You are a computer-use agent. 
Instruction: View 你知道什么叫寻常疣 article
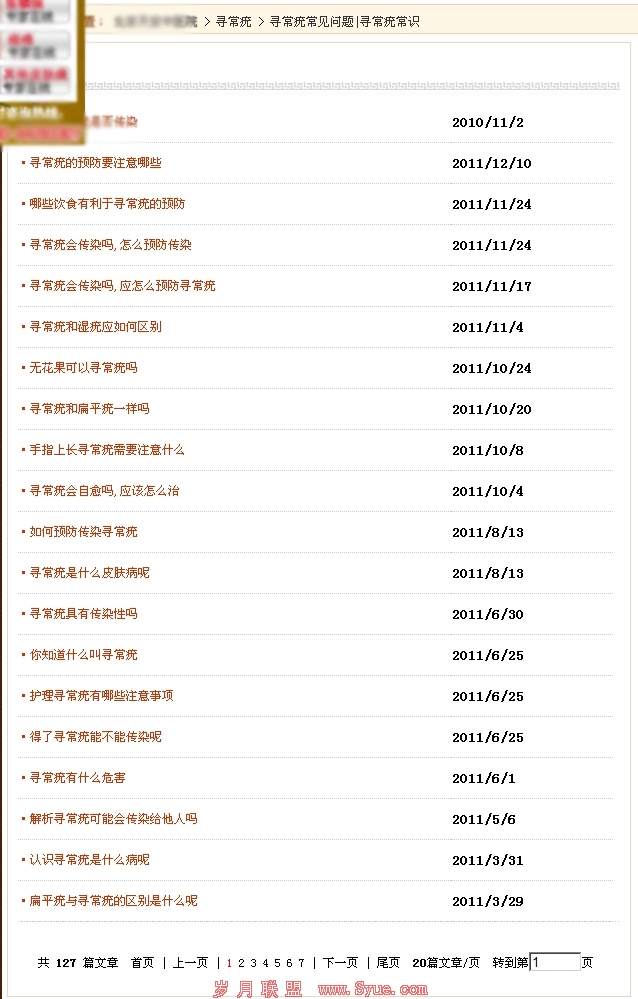tap(83, 655)
